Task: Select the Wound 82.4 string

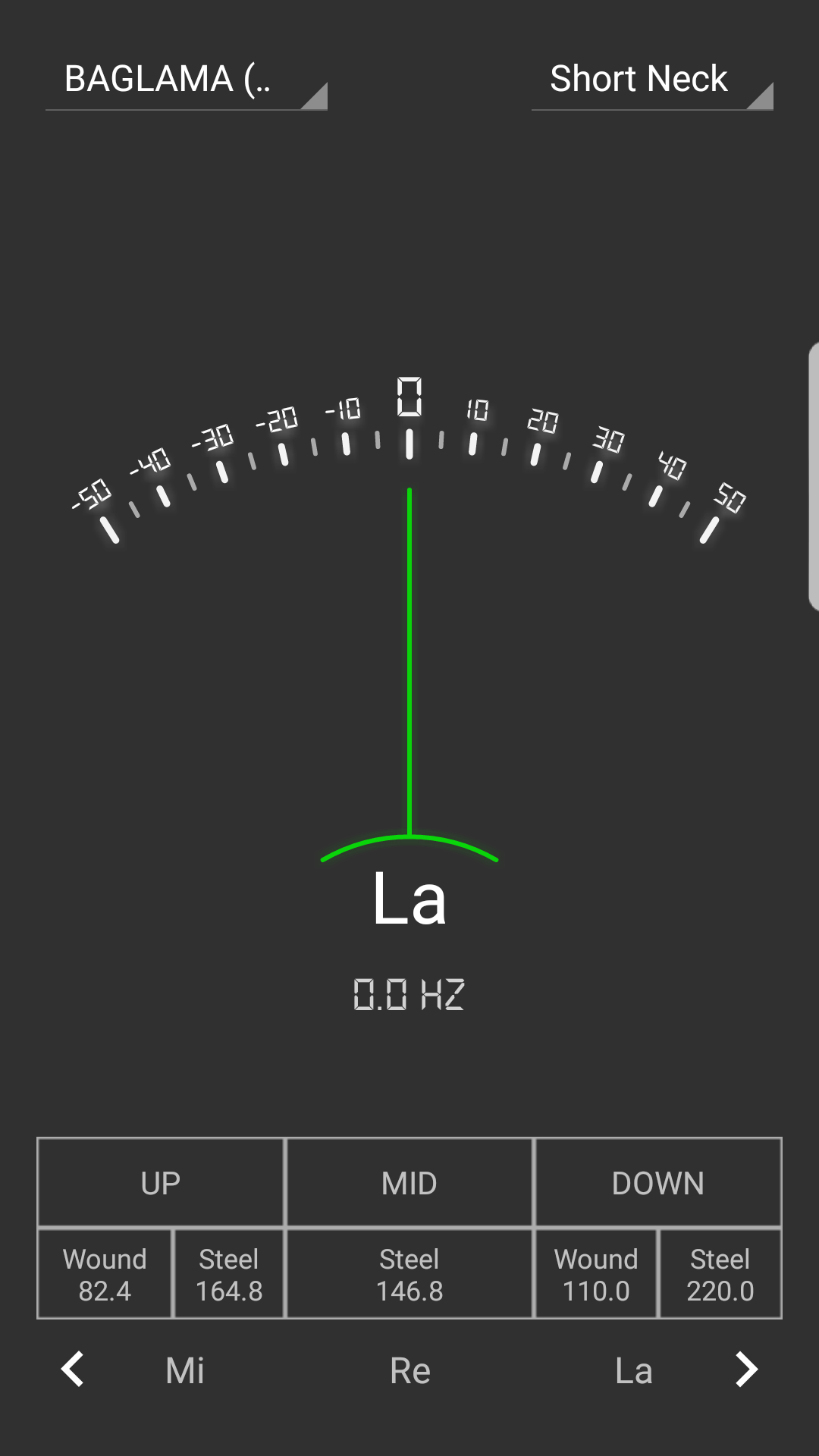Action: tap(104, 1272)
